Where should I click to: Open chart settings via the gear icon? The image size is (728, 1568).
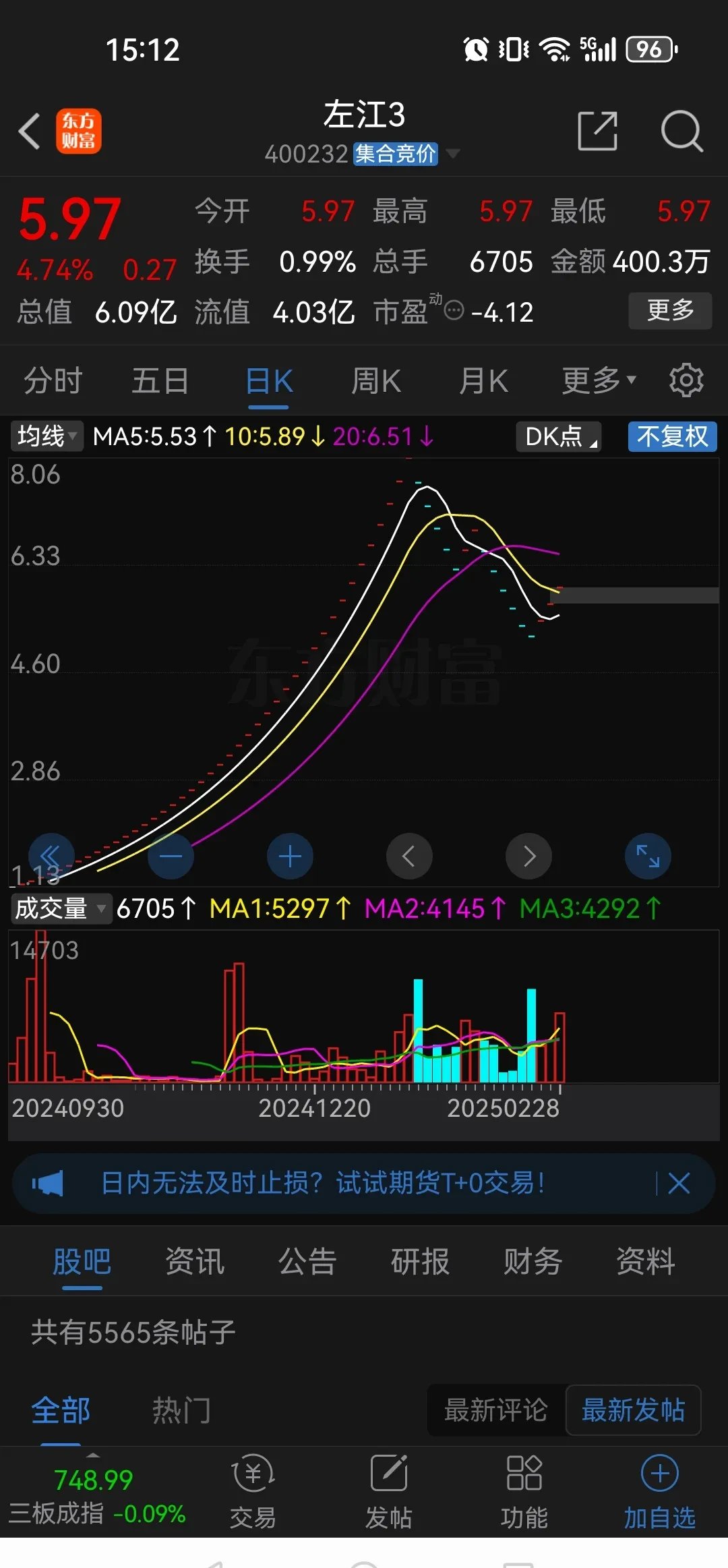coord(687,380)
